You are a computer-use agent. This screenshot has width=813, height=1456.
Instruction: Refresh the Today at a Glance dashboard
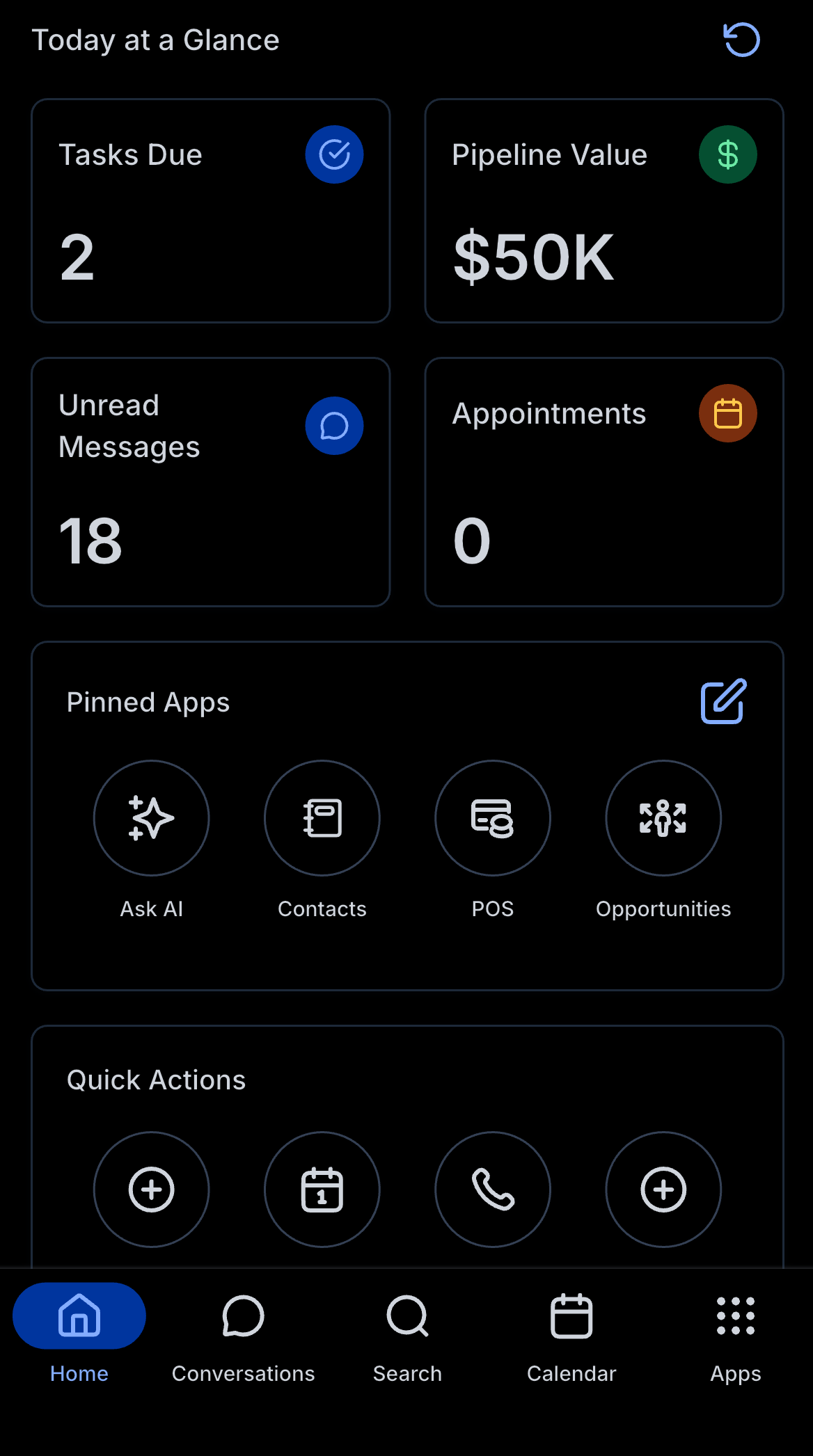click(741, 40)
